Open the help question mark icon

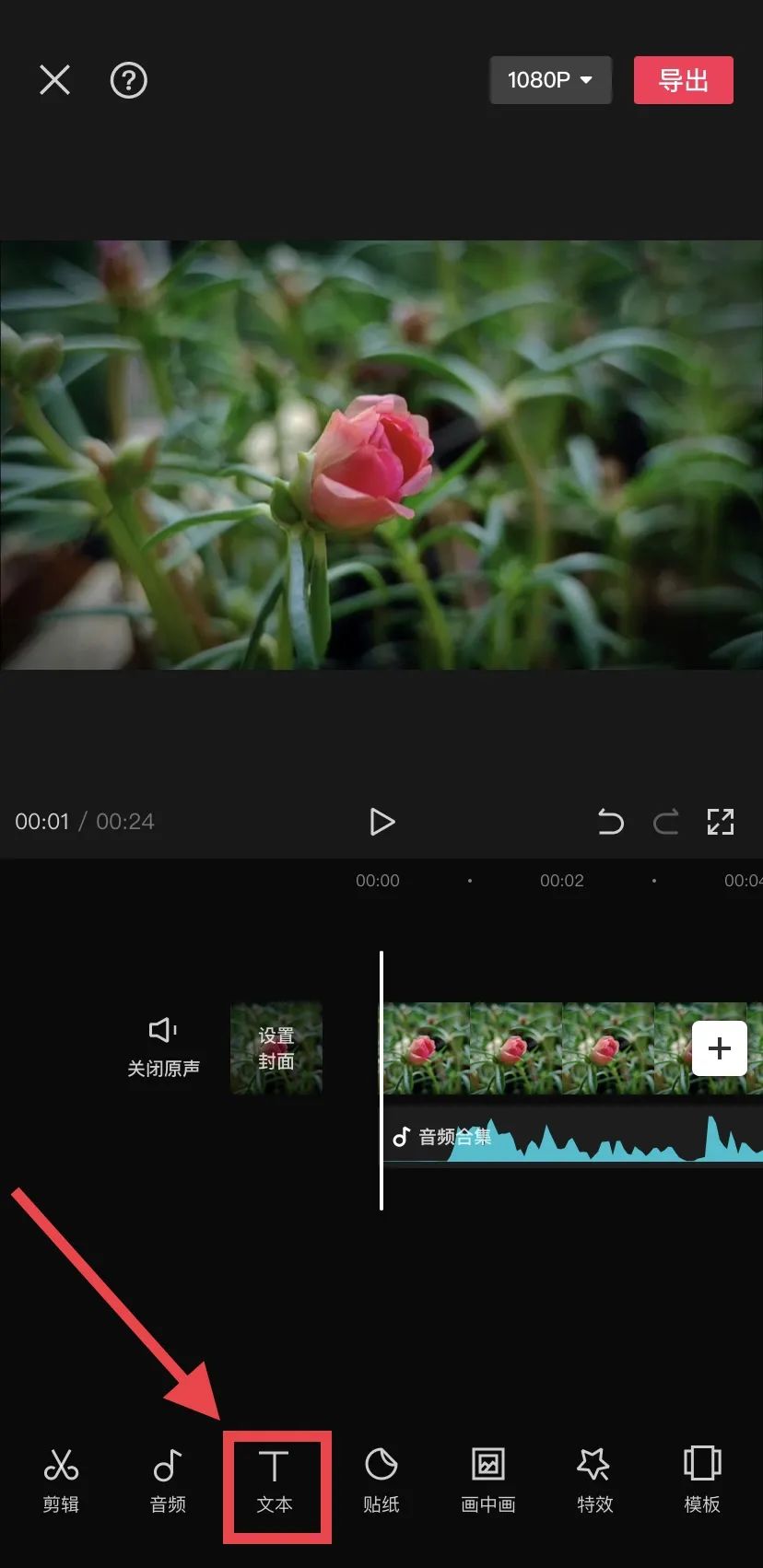128,80
